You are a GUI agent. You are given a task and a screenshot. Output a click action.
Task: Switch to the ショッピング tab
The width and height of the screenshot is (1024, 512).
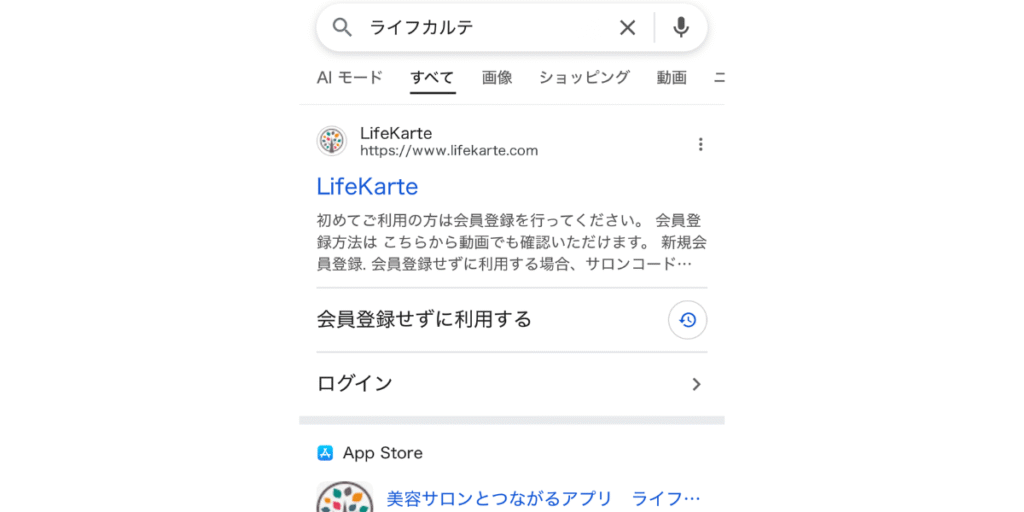pos(584,77)
